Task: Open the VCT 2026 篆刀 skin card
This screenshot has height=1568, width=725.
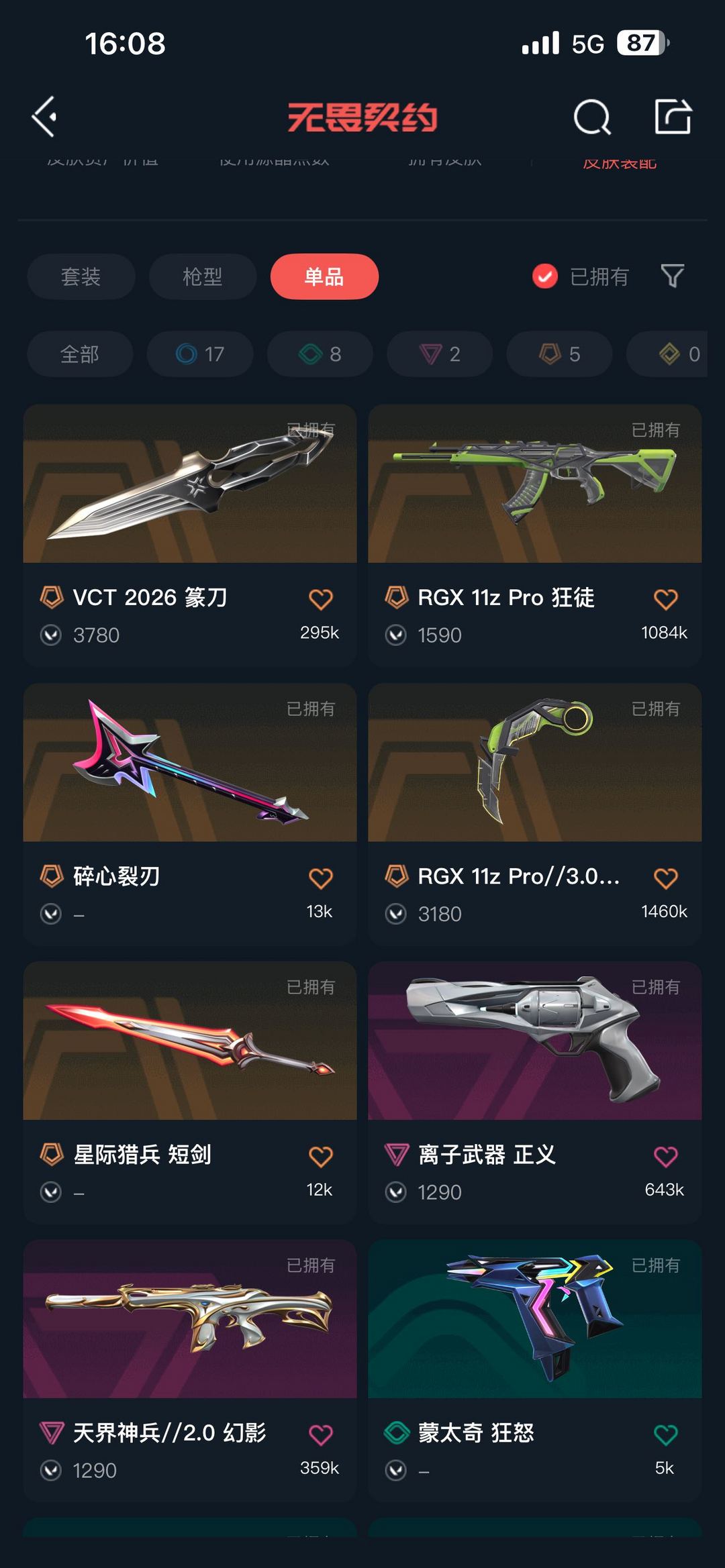Action: pyautogui.click(x=190, y=535)
